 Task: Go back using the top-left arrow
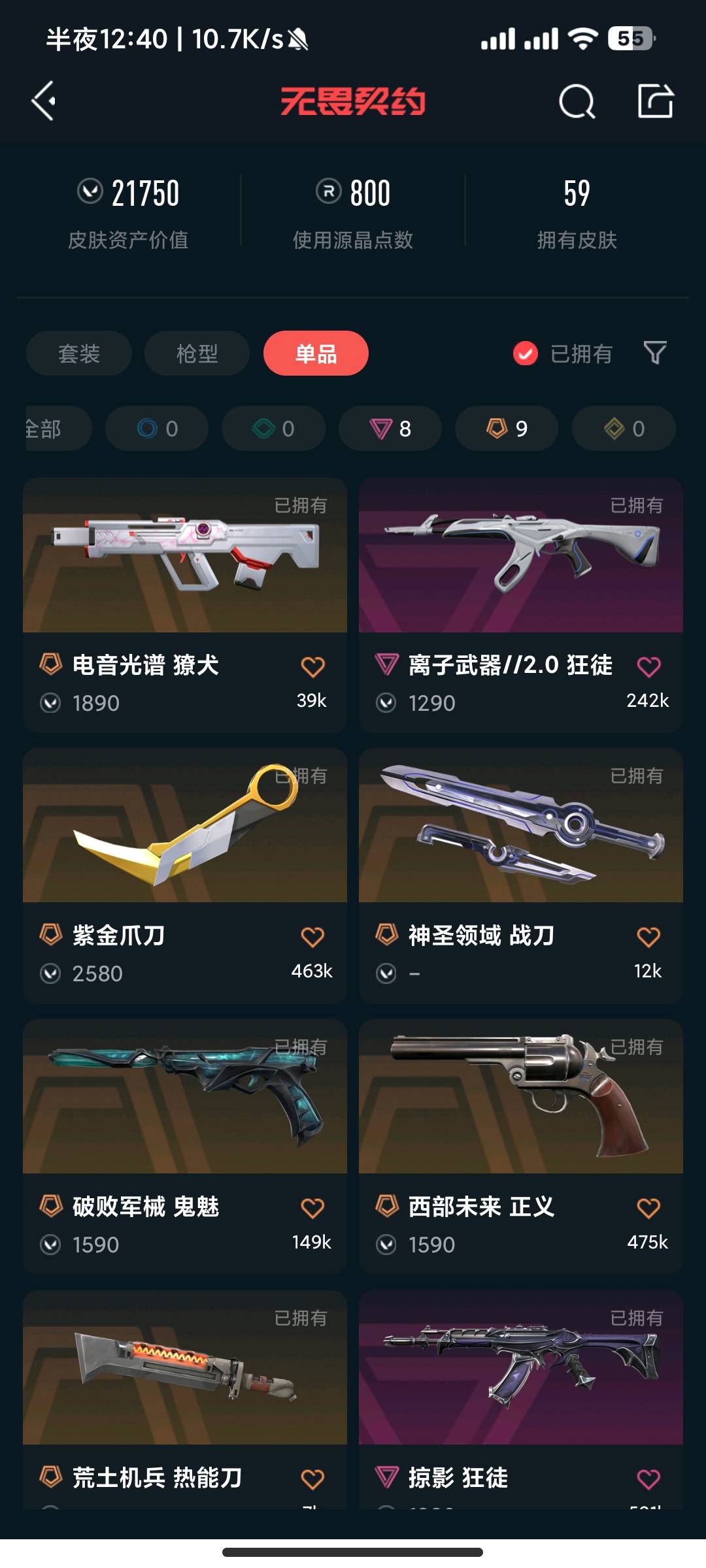click(44, 101)
